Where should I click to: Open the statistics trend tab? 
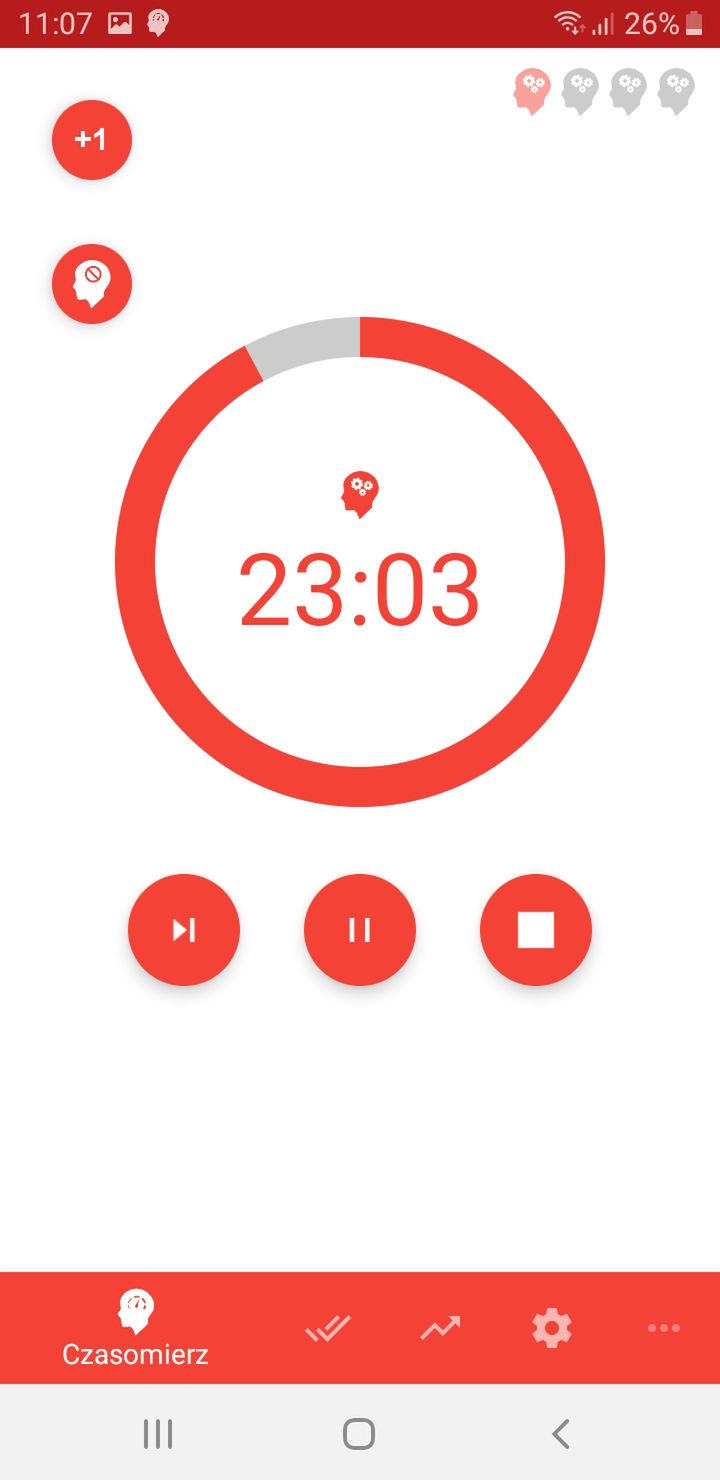click(440, 1328)
